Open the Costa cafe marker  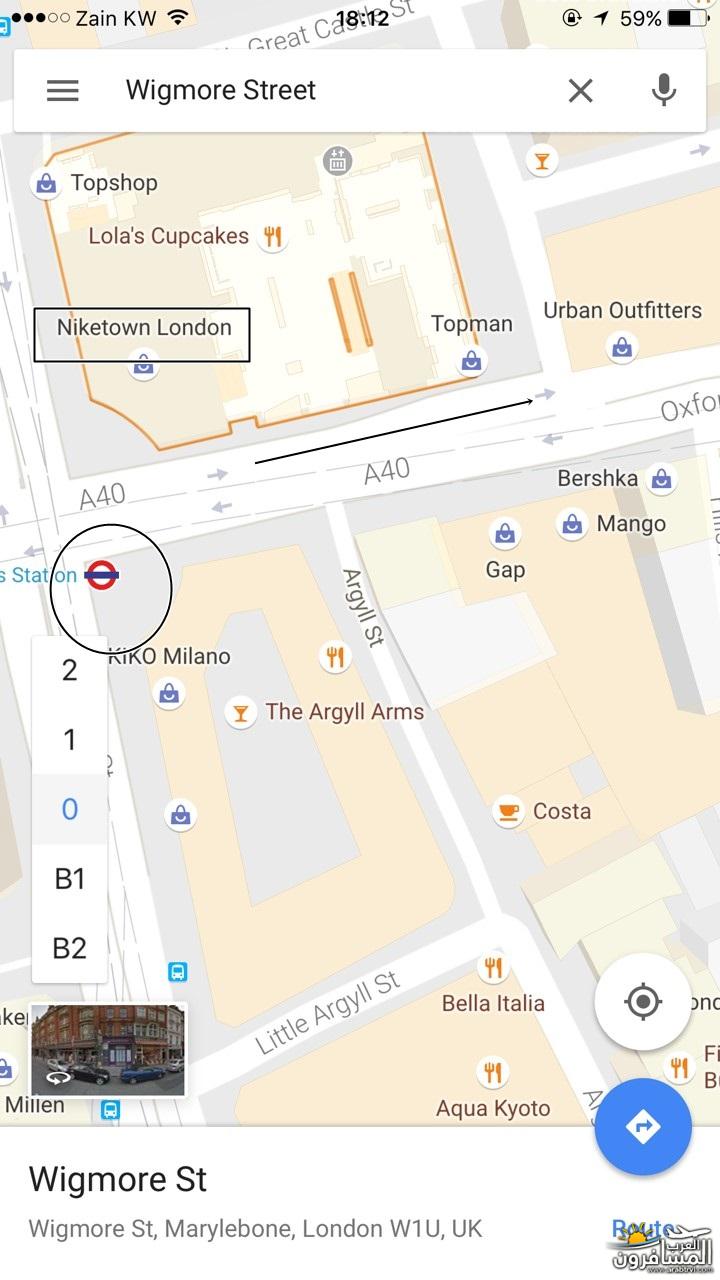coord(509,811)
